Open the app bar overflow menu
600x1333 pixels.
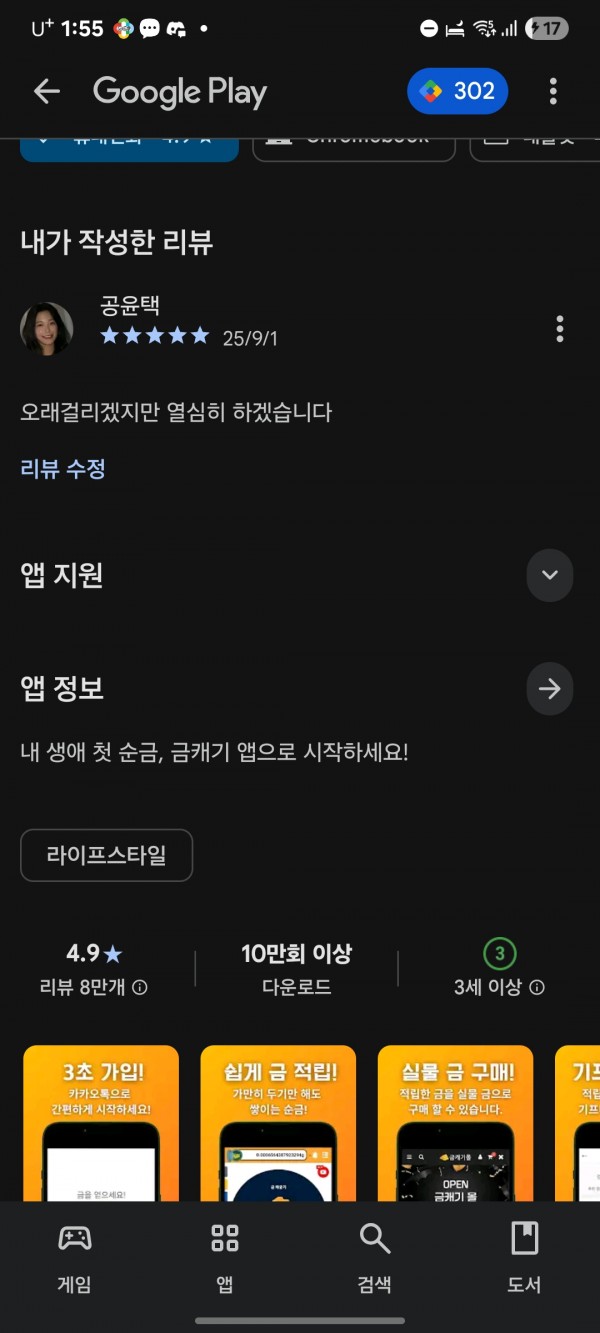[553, 92]
